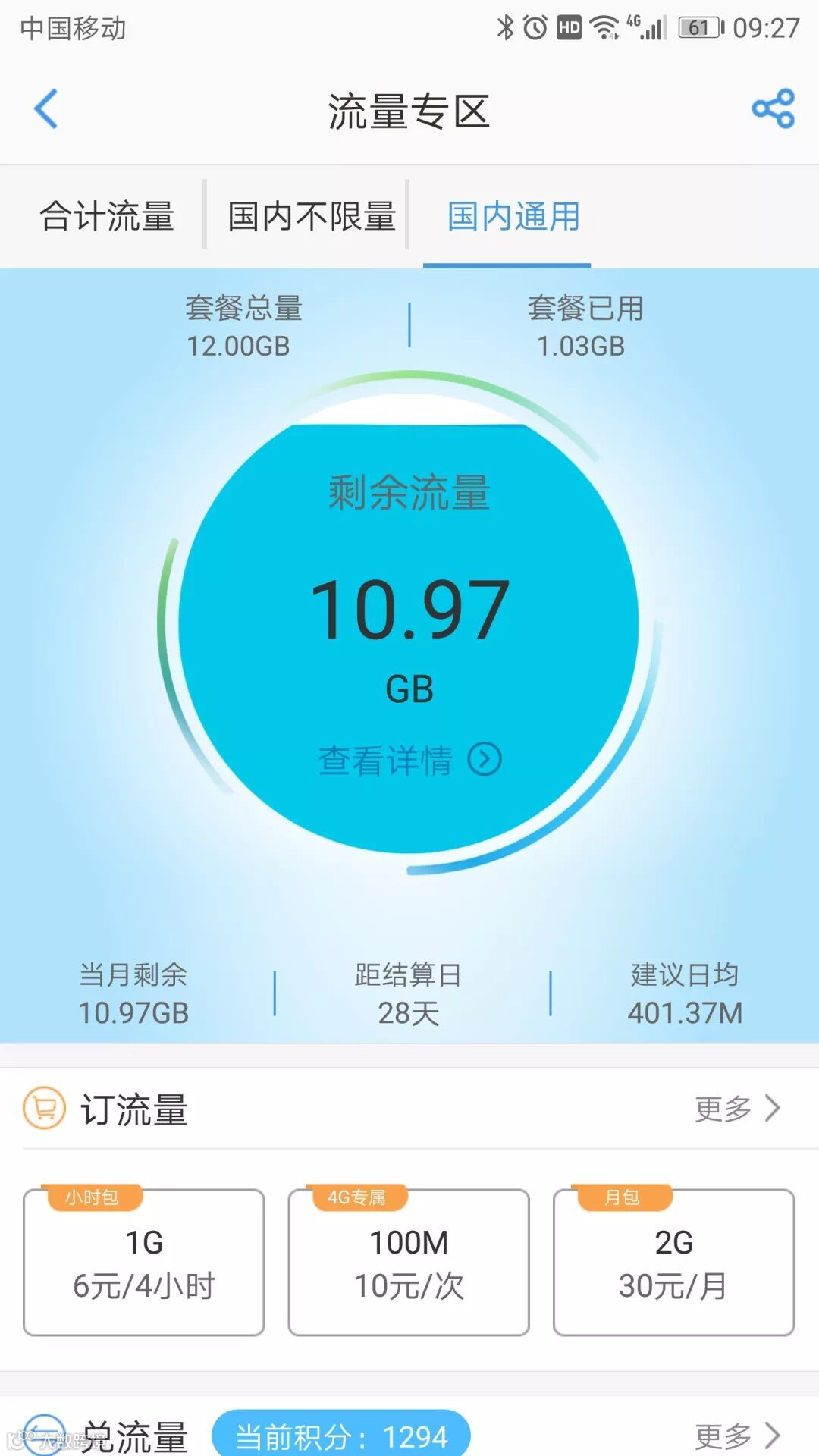Choose the 1G 6元/4小时 hourly pack
This screenshot has height=1456, width=819.
coord(144,1263)
